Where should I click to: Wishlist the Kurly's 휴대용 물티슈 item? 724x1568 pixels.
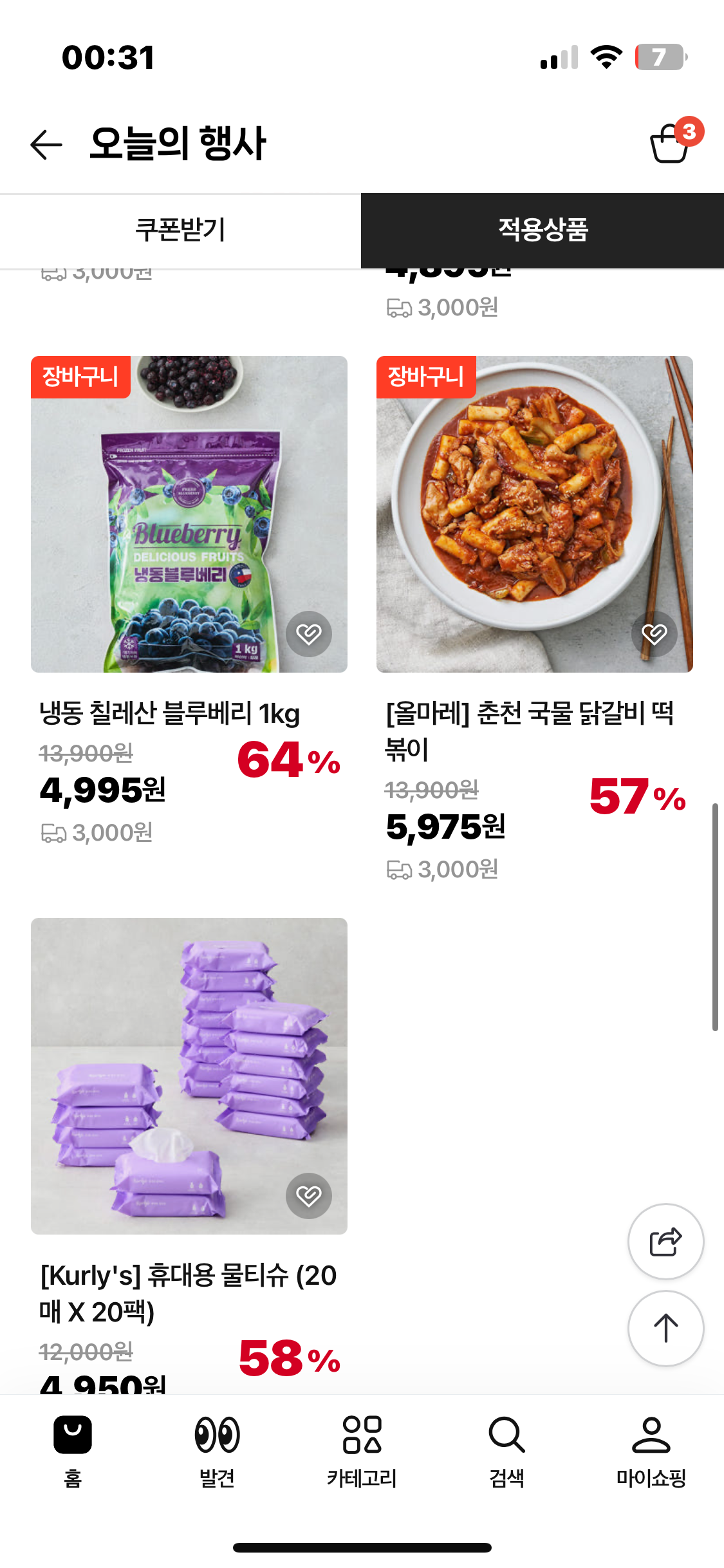309,1196
